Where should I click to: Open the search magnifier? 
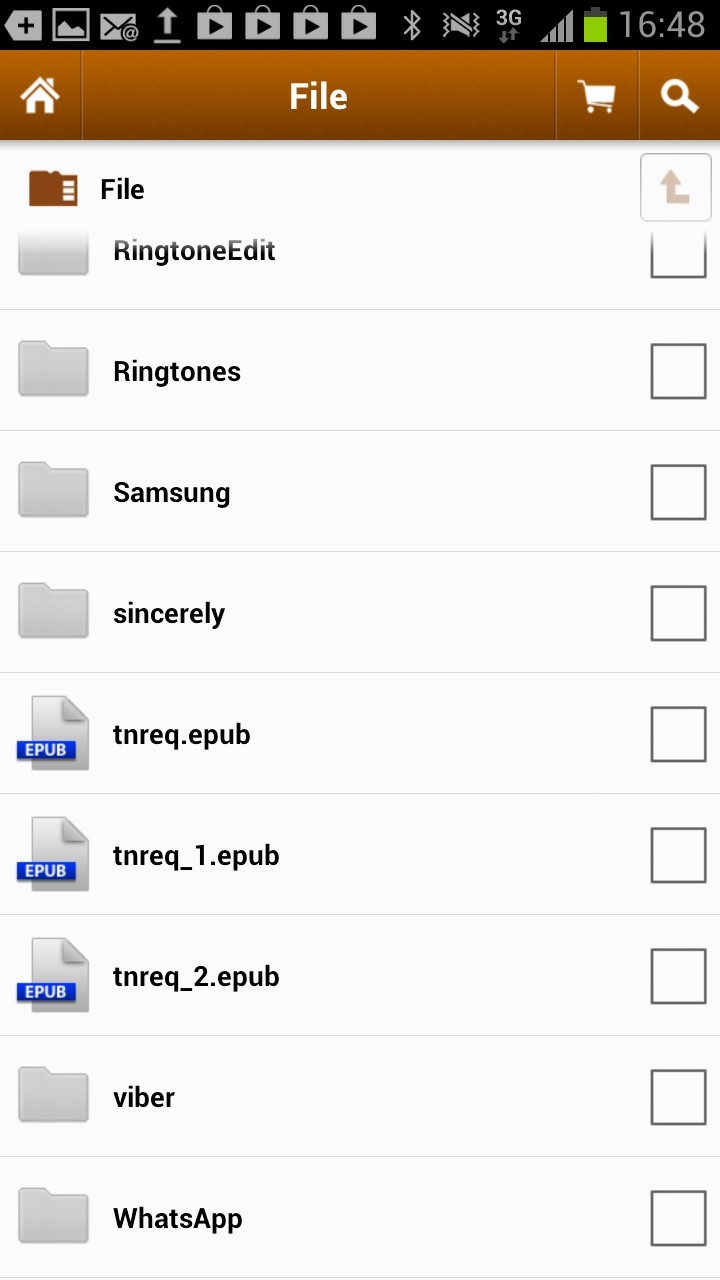pyautogui.click(x=679, y=96)
